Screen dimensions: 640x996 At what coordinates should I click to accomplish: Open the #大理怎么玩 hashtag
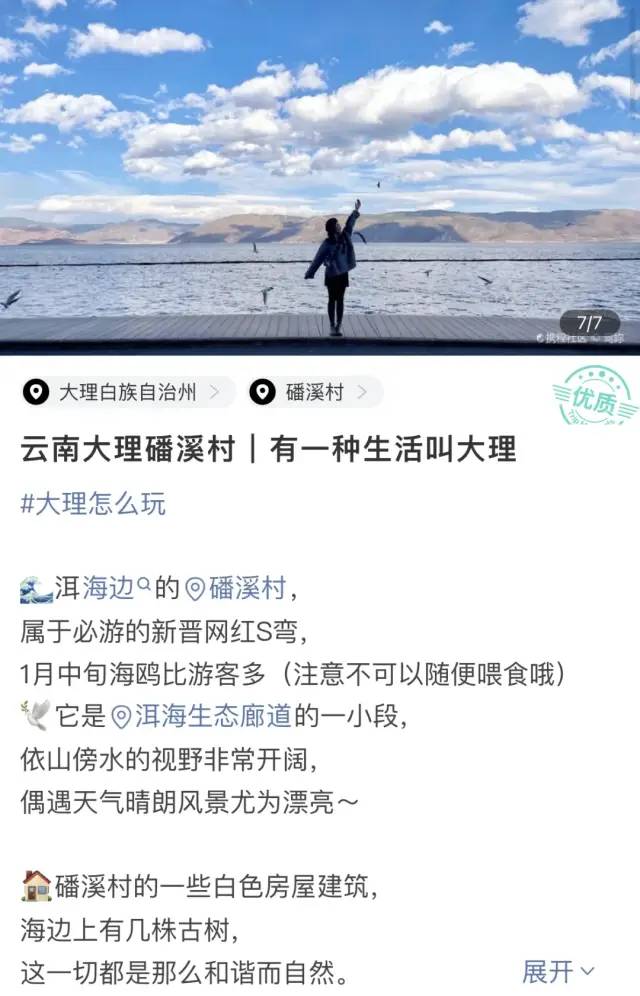pos(93,503)
